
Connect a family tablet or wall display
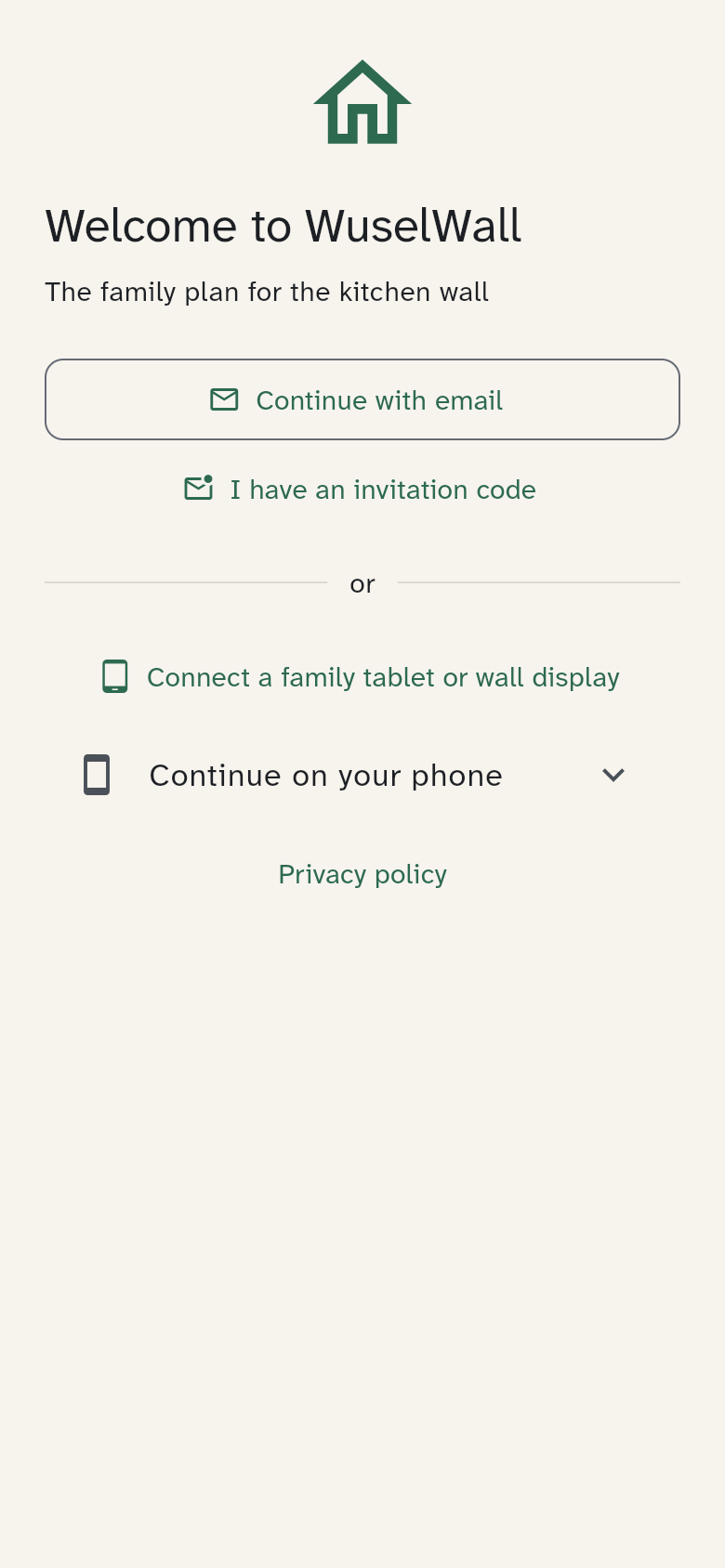coord(362,677)
